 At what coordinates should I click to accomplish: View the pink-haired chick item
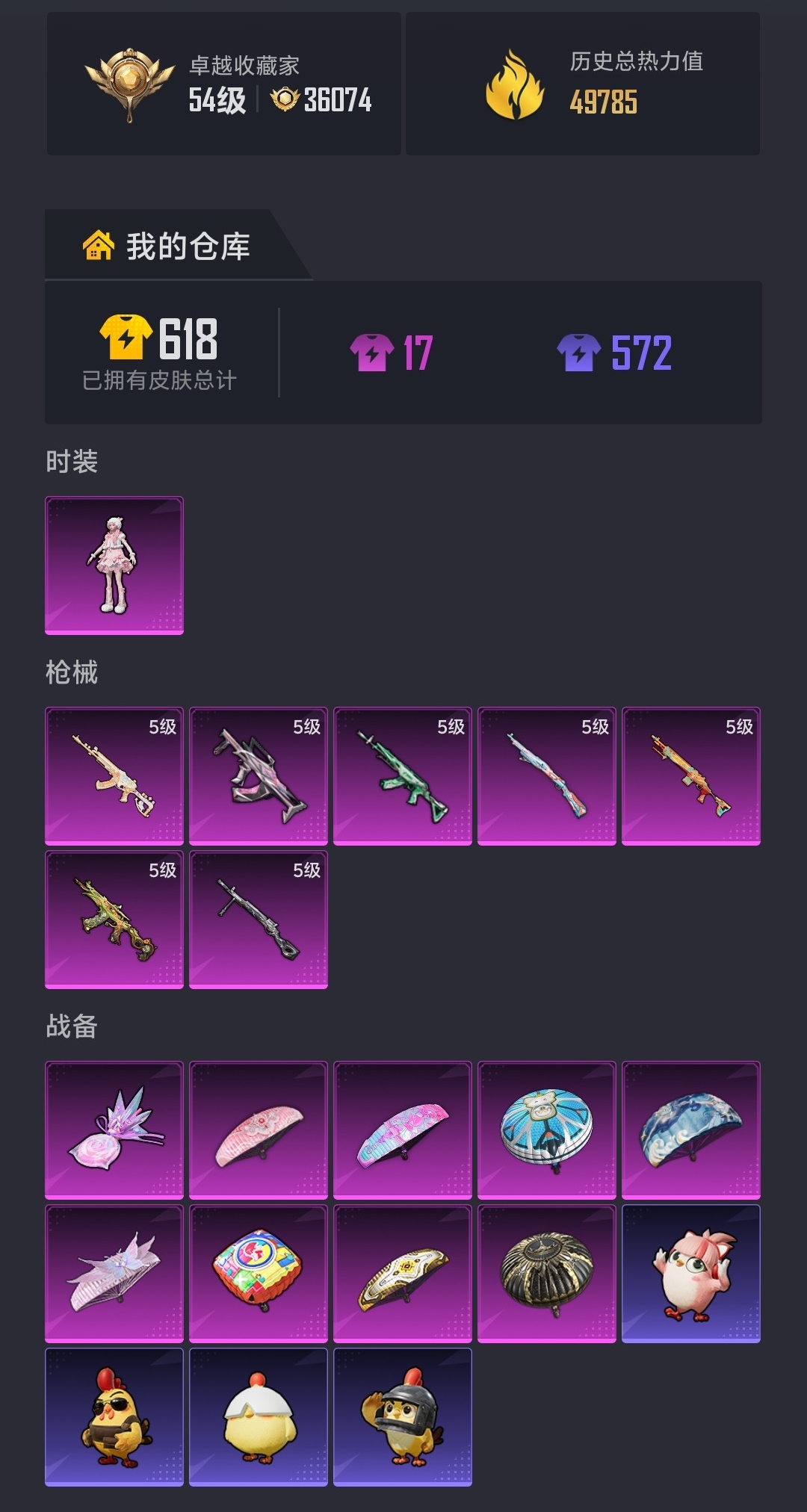[x=690, y=1273]
